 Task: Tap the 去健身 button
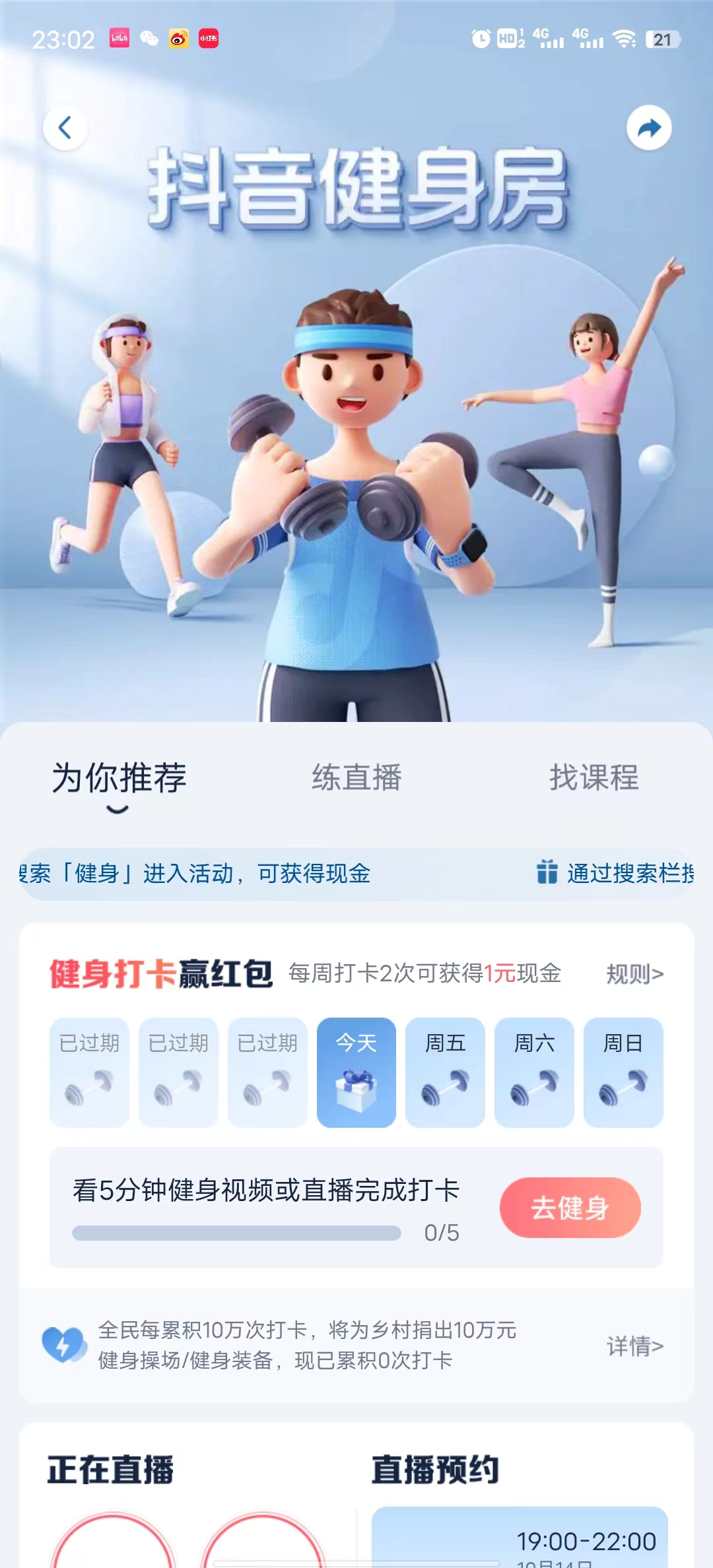570,1208
